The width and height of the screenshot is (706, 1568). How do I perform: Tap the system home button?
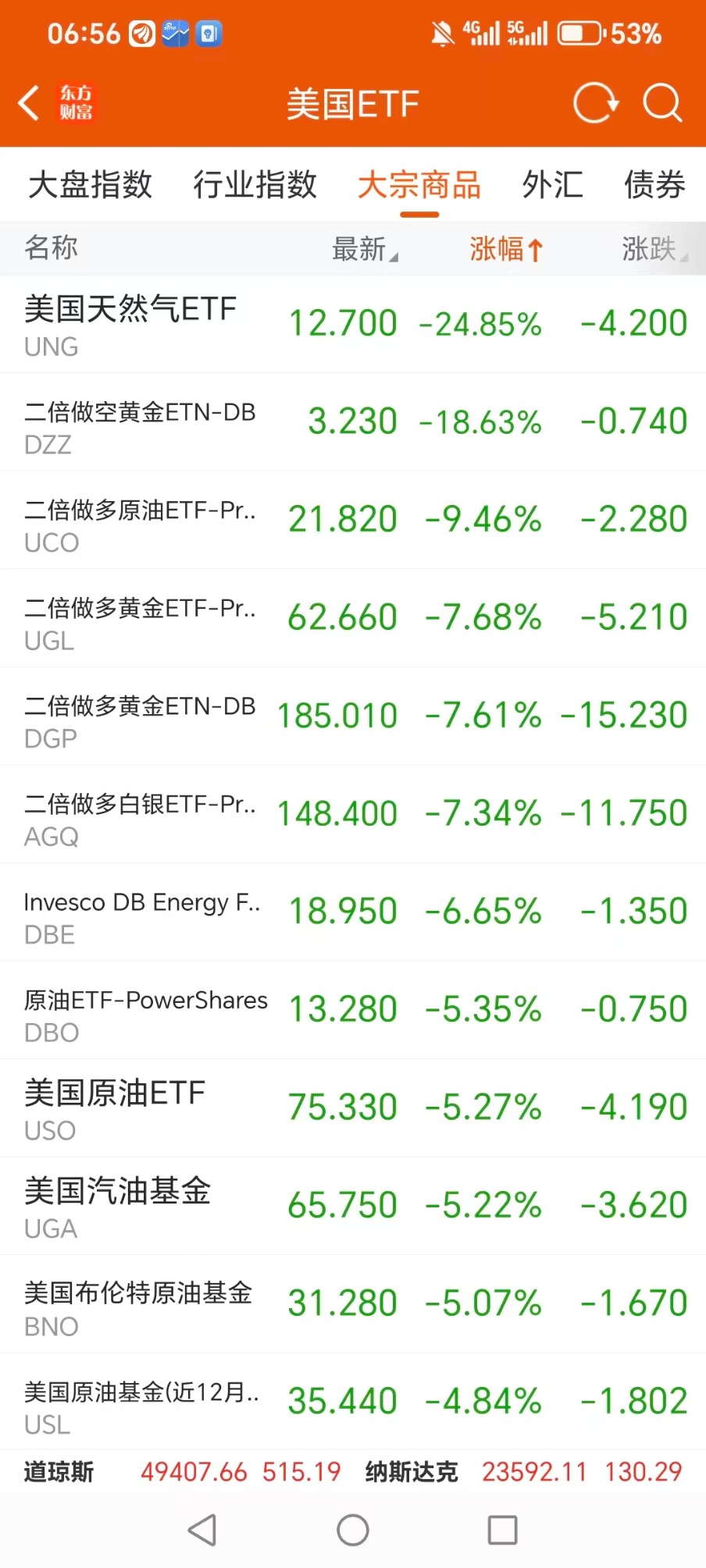[353, 1530]
